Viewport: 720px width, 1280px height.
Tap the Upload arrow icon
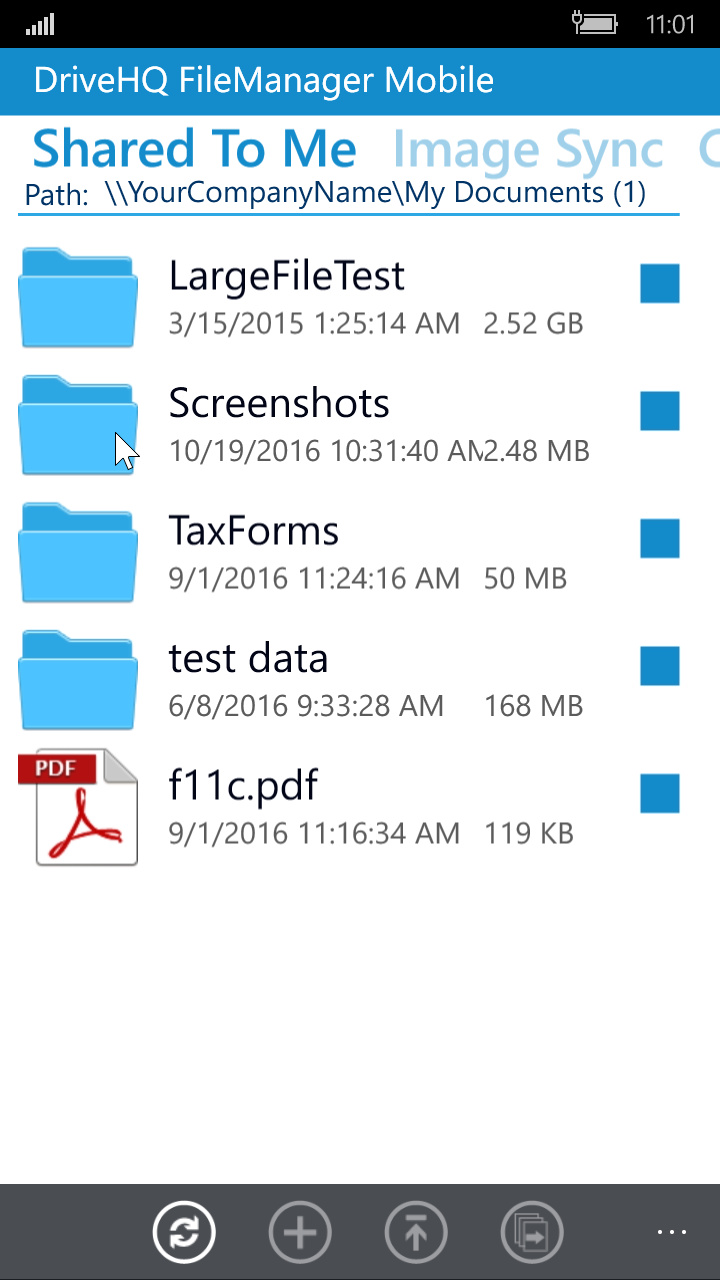[x=416, y=1232]
